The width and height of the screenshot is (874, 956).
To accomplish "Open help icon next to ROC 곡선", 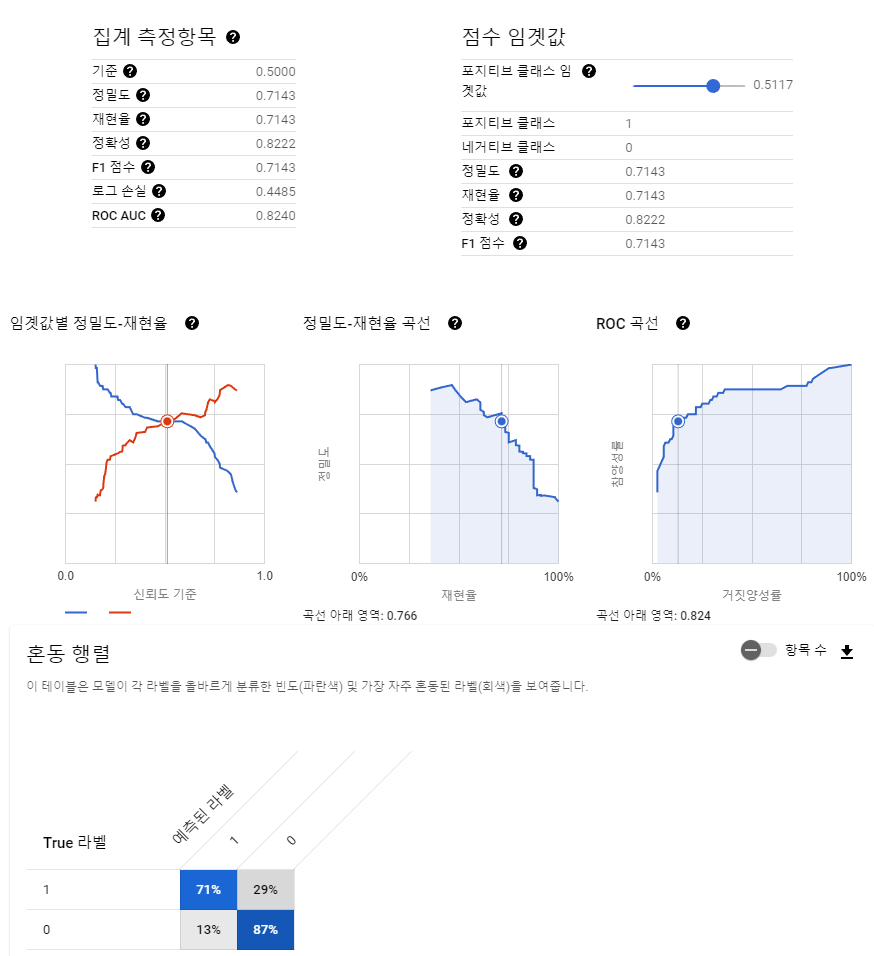I will tap(683, 323).
